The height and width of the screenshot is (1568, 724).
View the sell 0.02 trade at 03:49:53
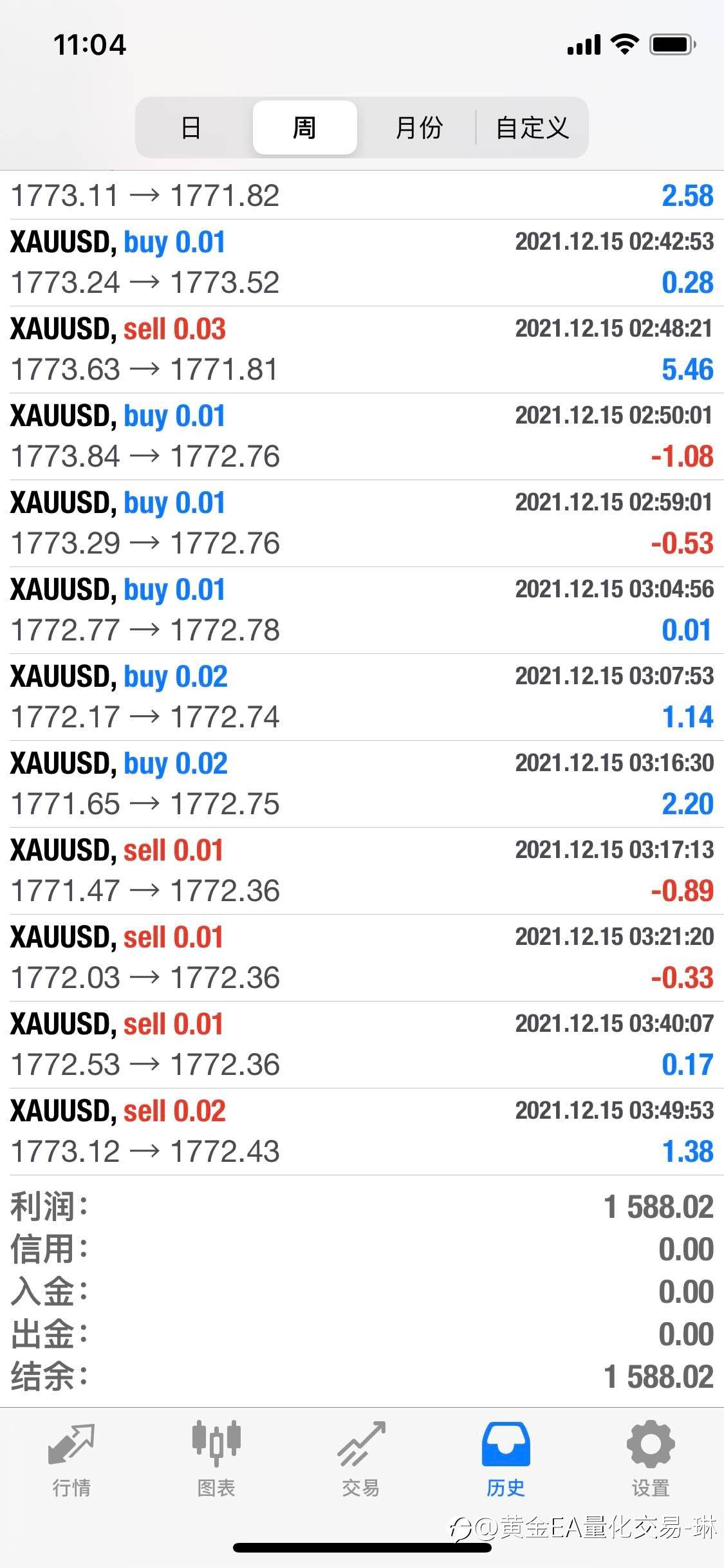(x=362, y=1132)
